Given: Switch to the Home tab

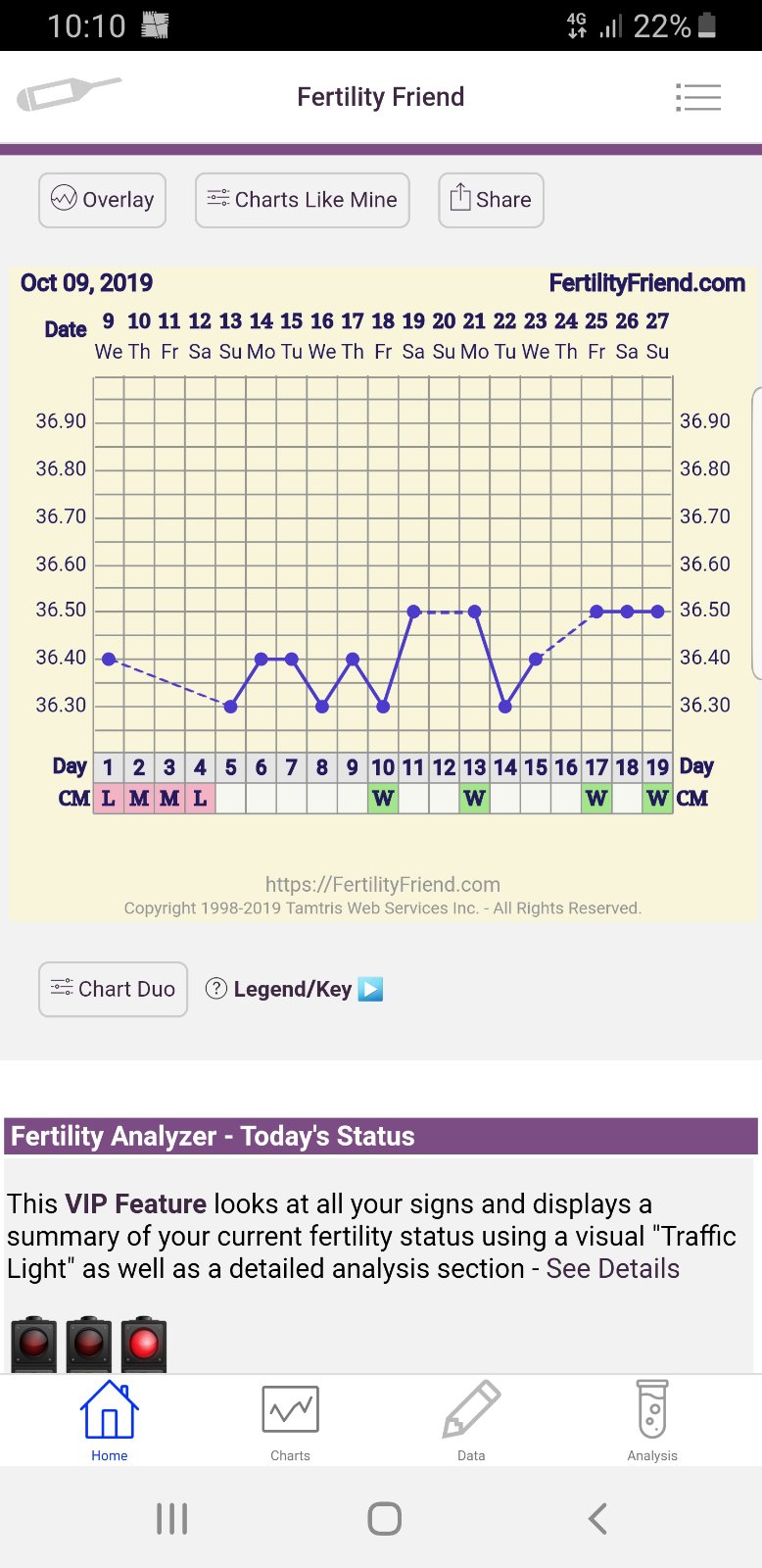Looking at the screenshot, I should (110, 1421).
